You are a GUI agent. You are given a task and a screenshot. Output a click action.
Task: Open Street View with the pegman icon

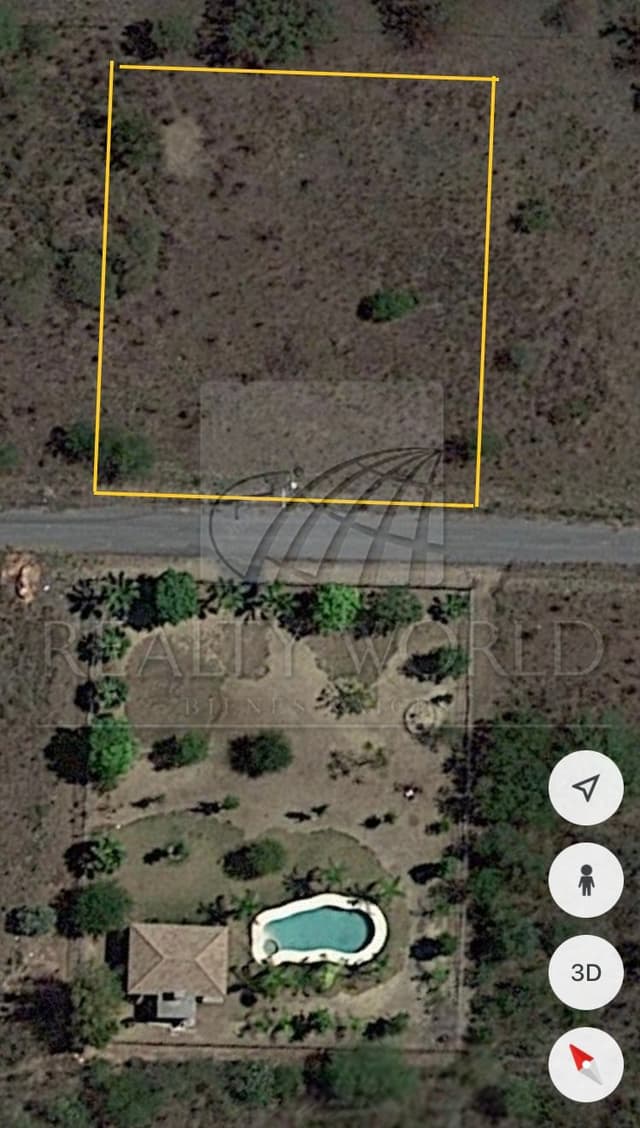[586, 880]
